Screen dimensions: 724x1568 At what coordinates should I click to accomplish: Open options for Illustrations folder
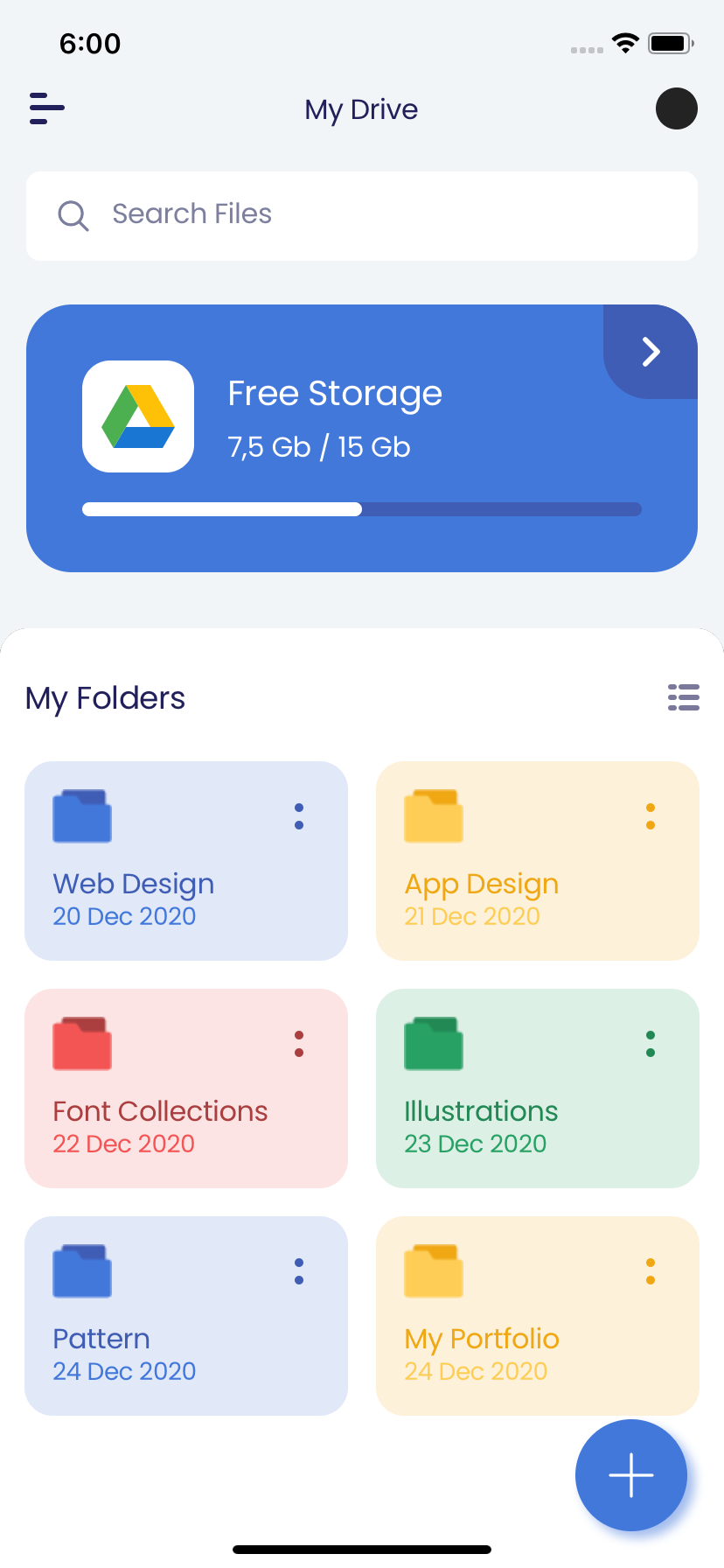click(651, 1044)
